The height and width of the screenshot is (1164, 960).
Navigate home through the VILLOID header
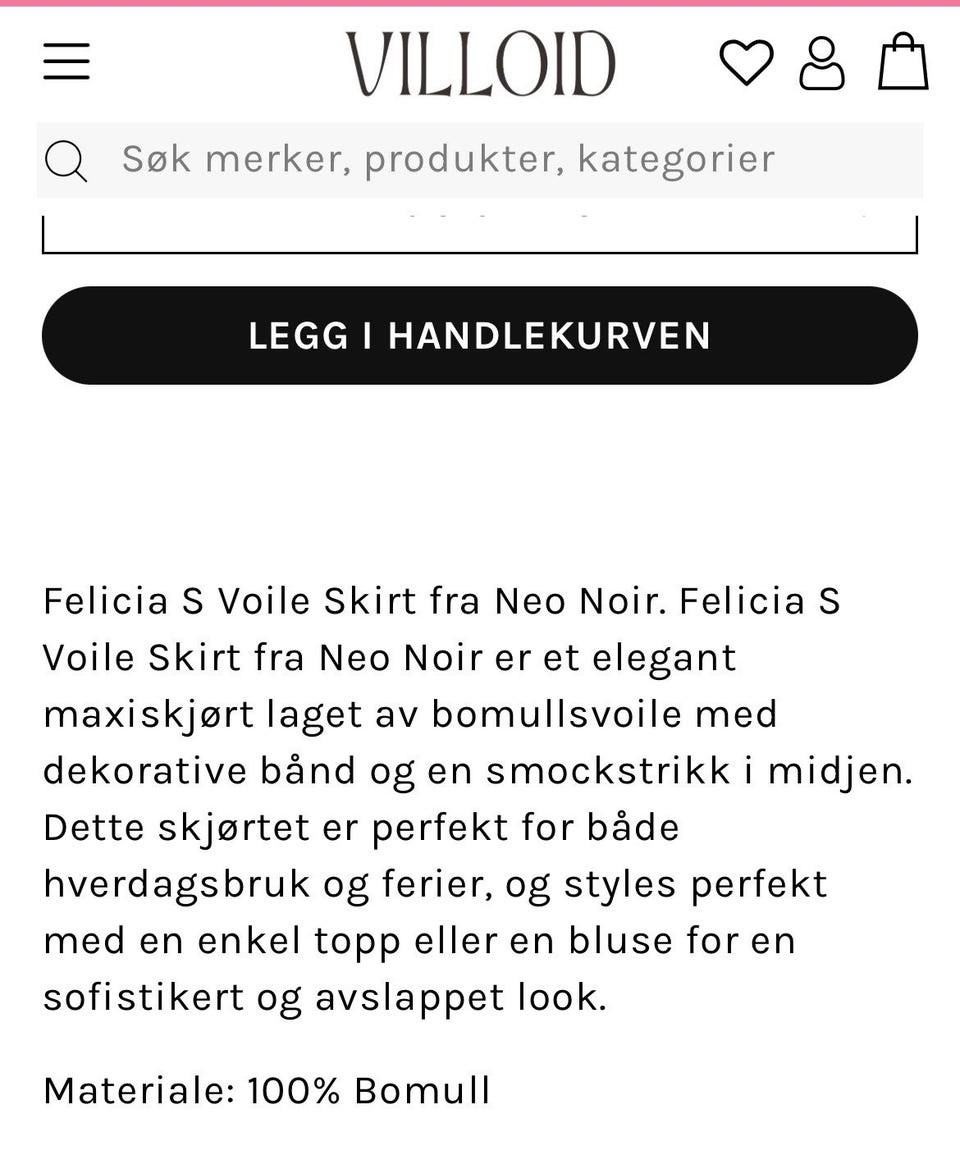pyautogui.click(x=480, y=60)
